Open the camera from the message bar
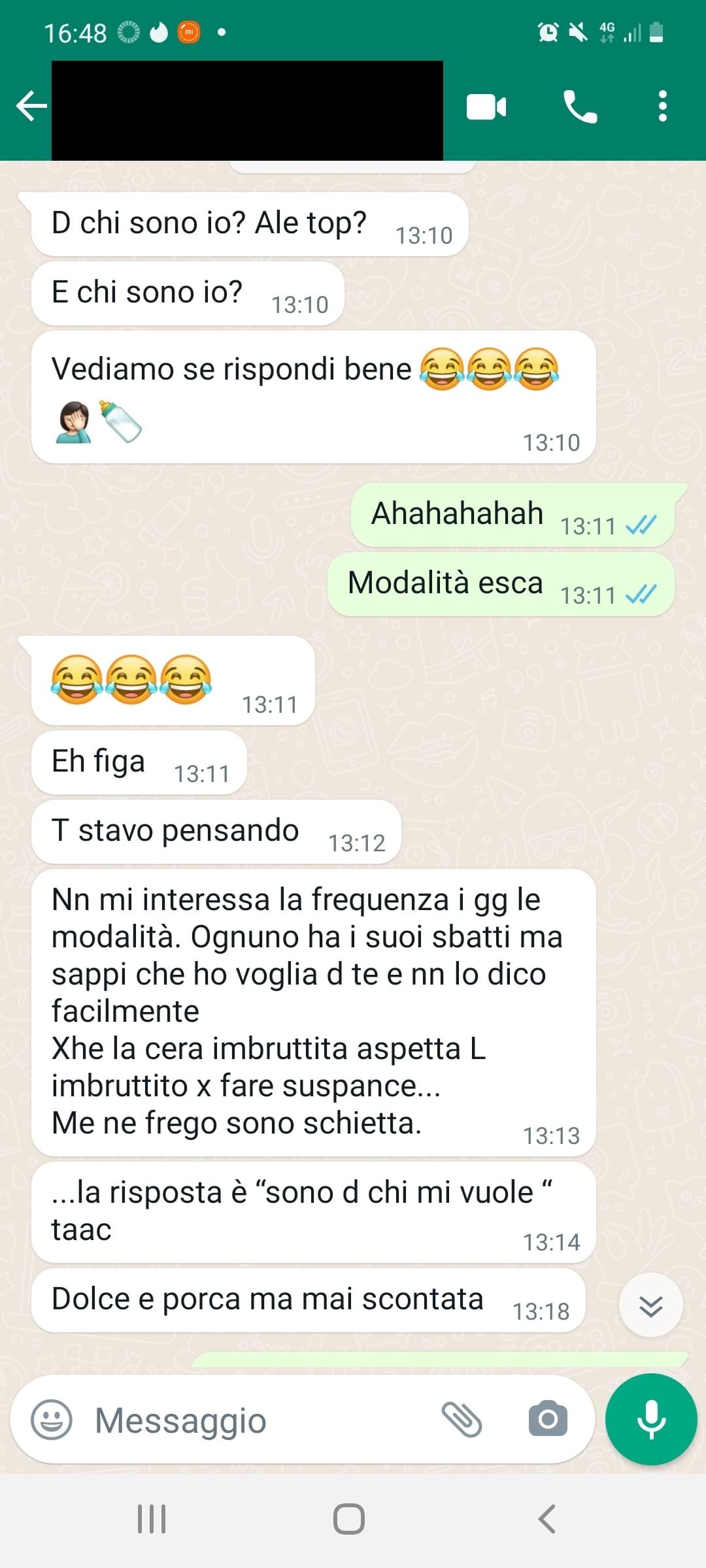706x1568 pixels. click(x=548, y=1420)
